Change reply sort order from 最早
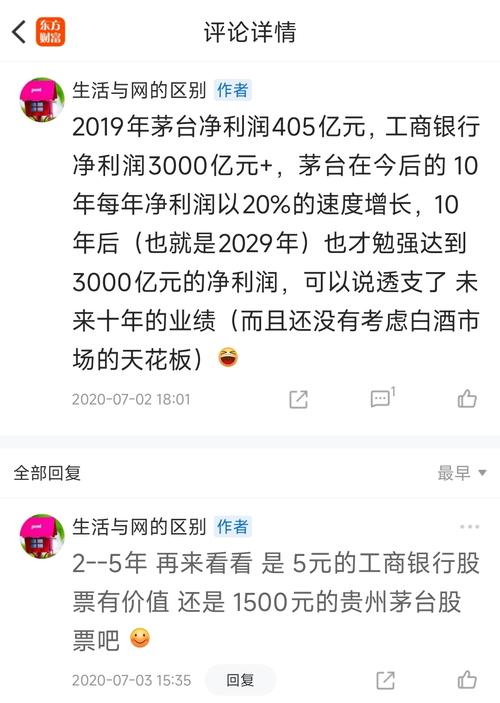The image size is (500, 703). pyautogui.click(x=462, y=473)
